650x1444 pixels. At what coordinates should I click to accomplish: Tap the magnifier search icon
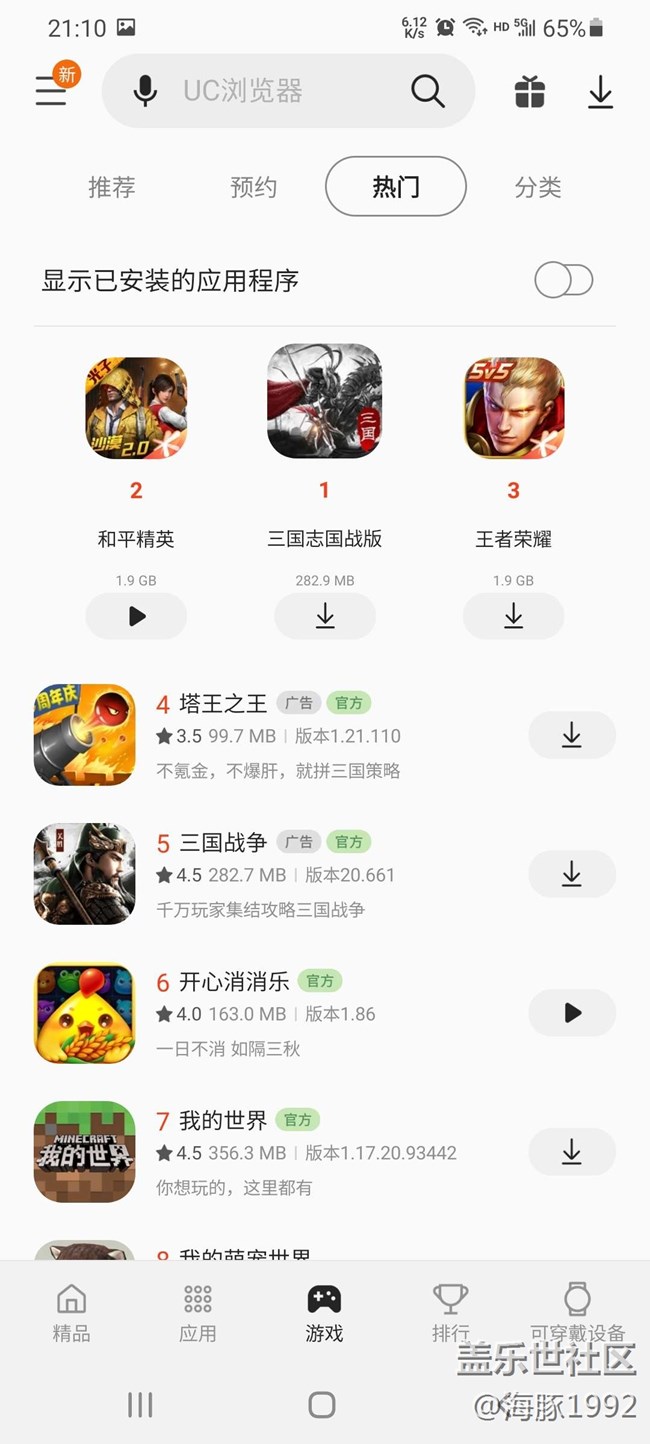[427, 91]
